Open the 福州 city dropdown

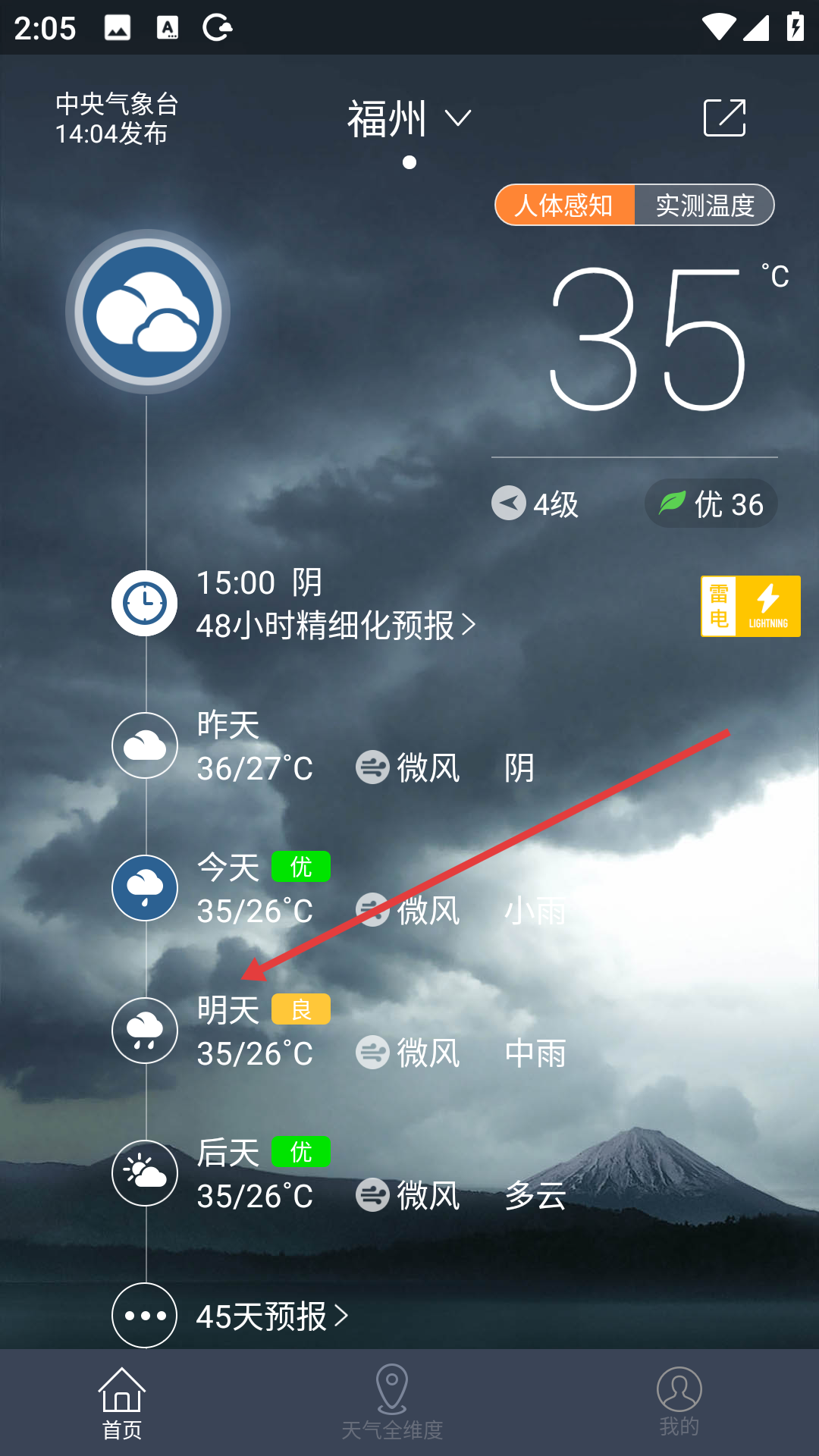tap(409, 119)
